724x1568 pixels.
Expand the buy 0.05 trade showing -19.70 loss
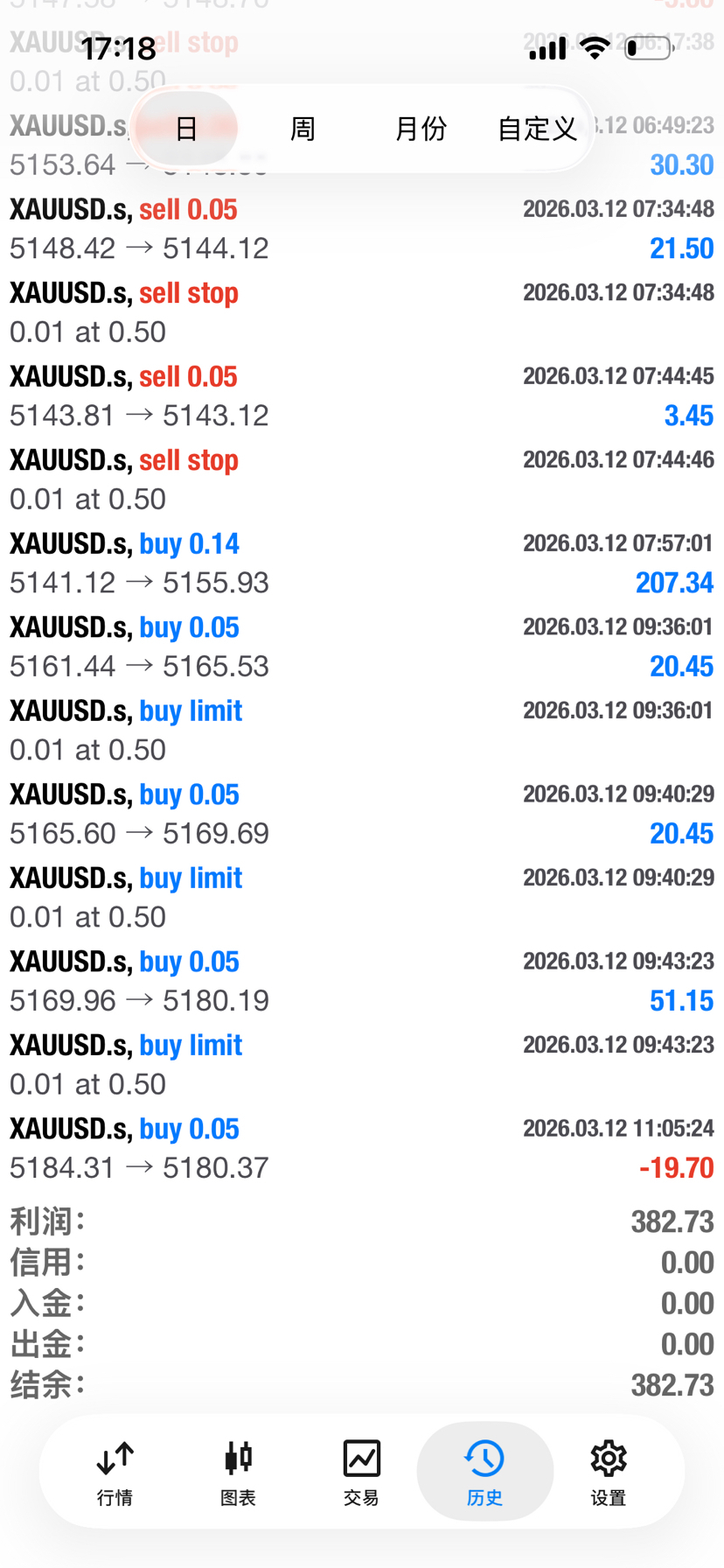361,1148
